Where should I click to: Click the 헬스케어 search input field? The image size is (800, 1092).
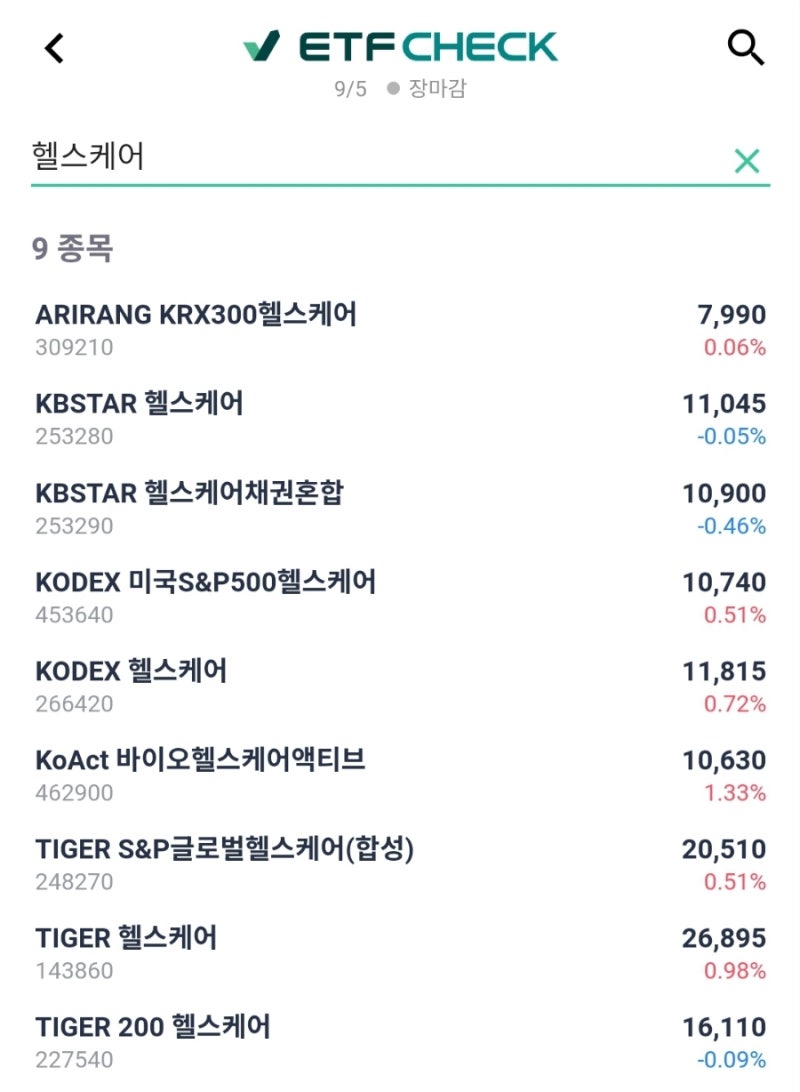(300, 157)
